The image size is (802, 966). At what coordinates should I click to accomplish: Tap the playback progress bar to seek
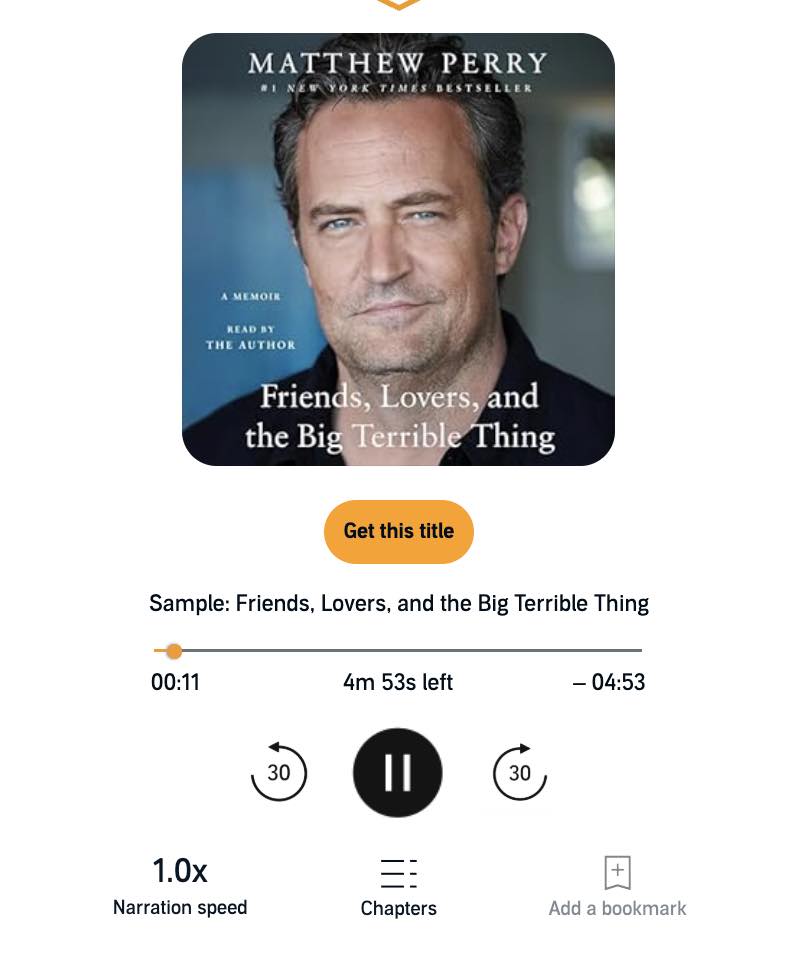coord(400,651)
